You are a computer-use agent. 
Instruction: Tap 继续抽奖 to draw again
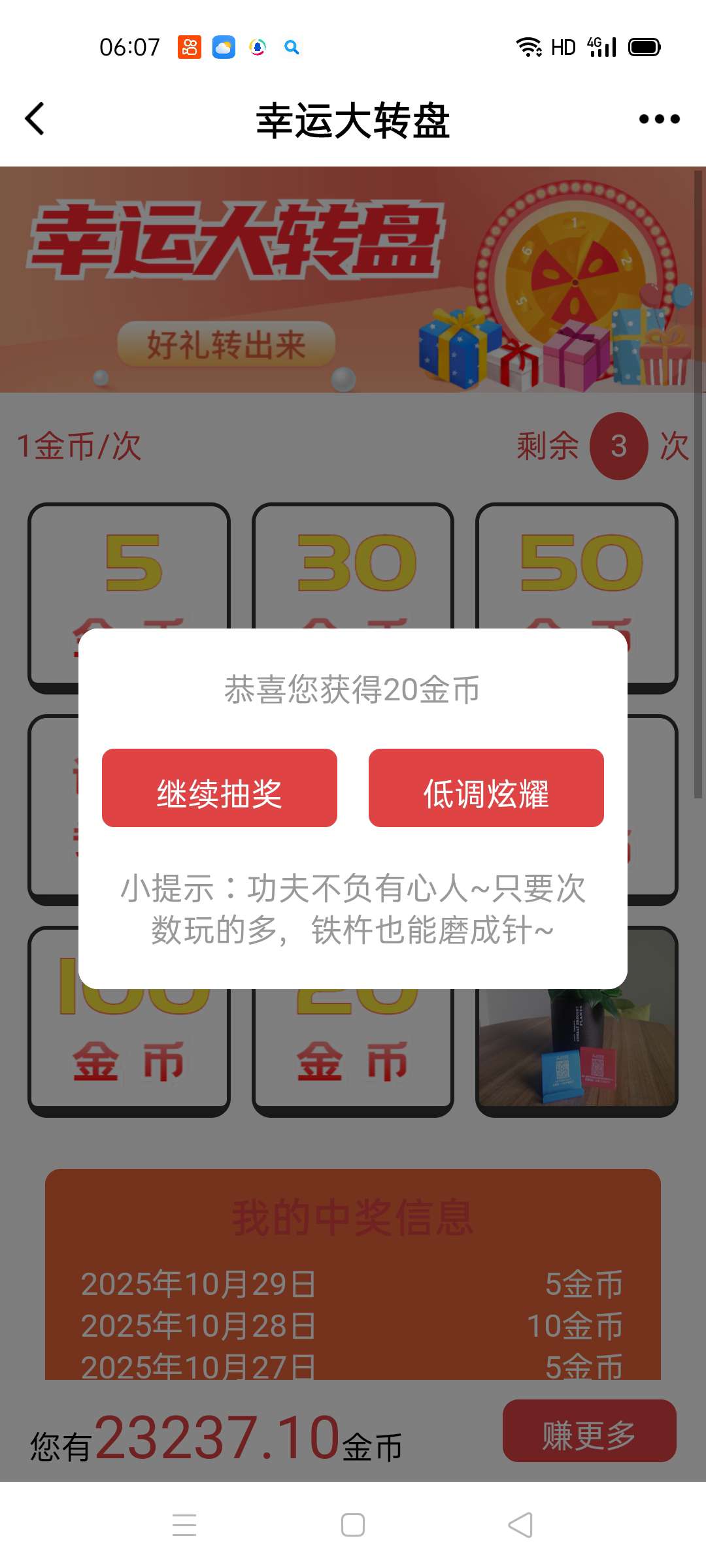point(220,788)
